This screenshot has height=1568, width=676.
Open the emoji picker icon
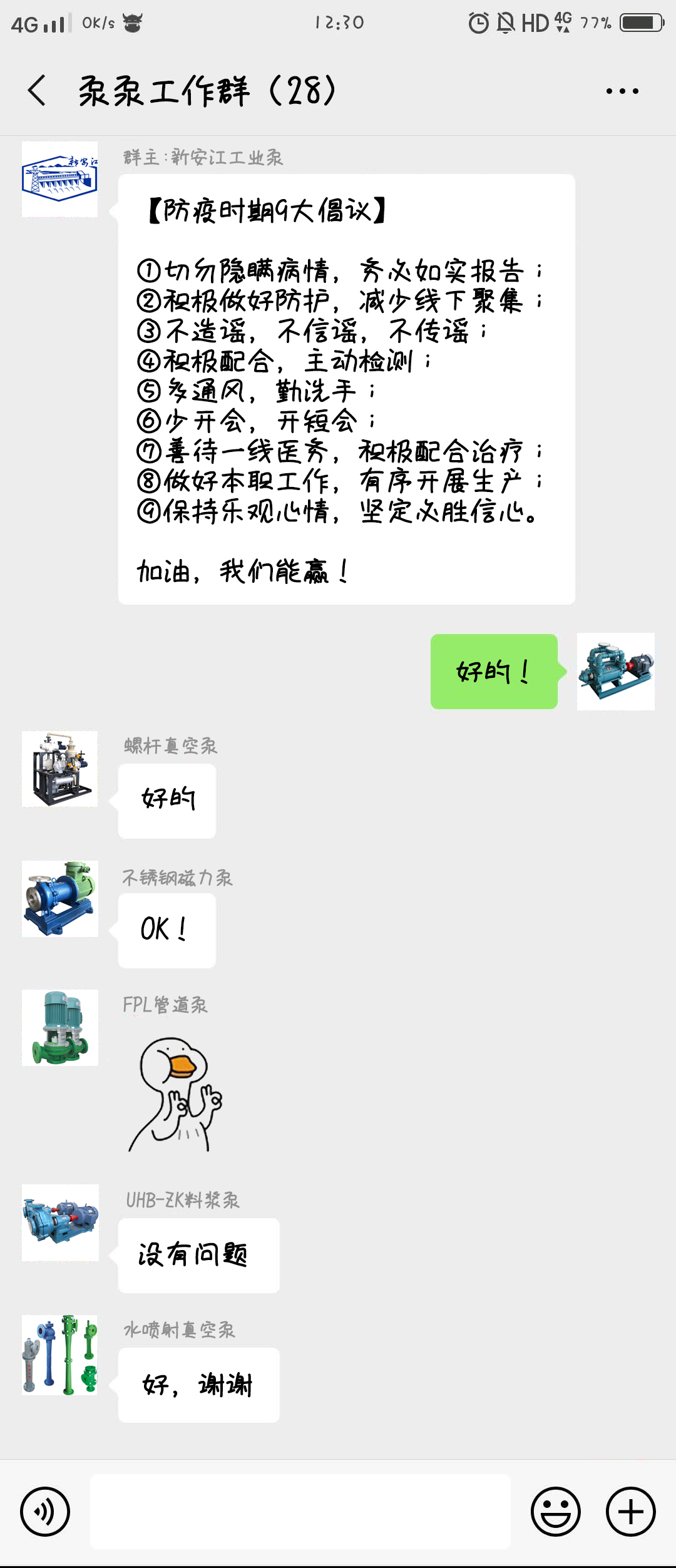(556, 1511)
